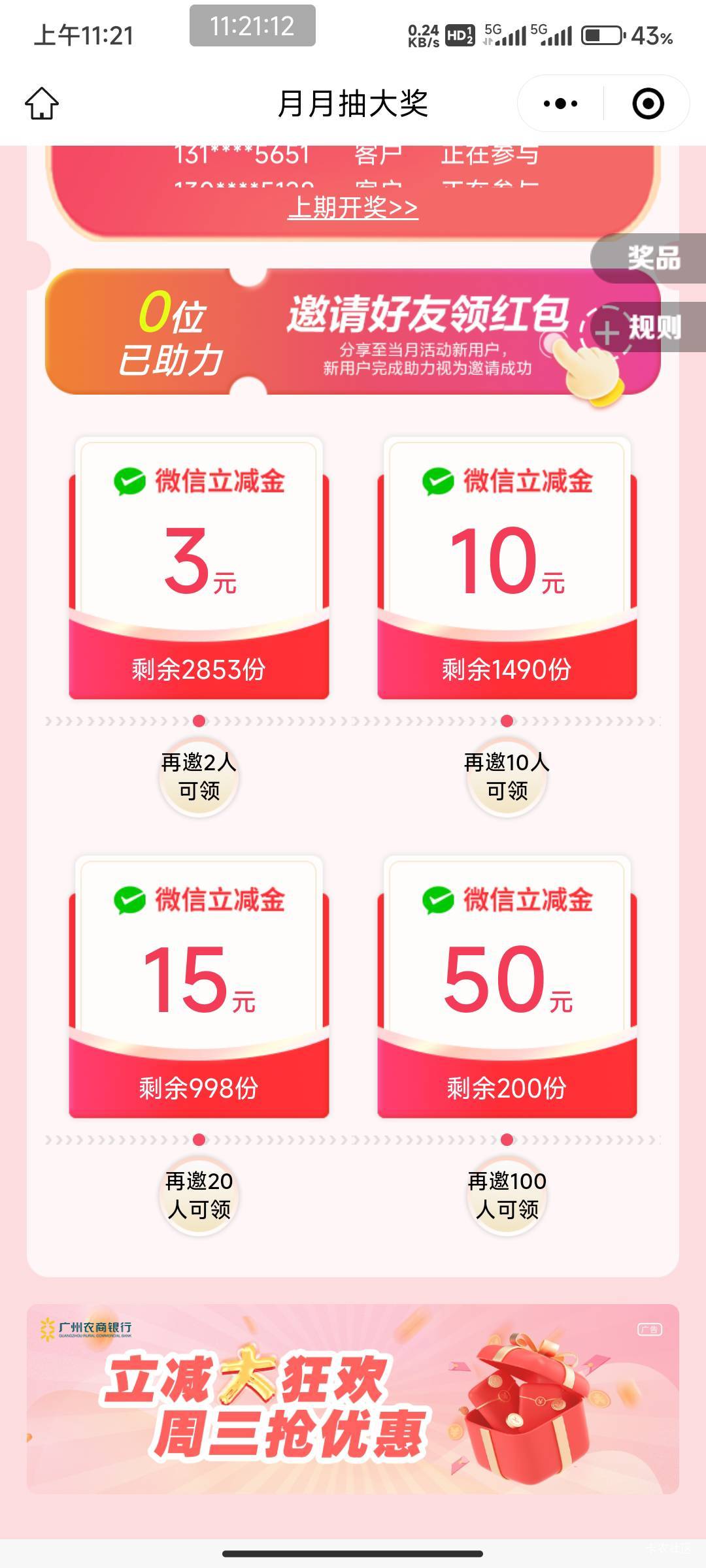The height and width of the screenshot is (1568, 706).
Task: Open the 上期开奖 results link
Action: coord(352,208)
